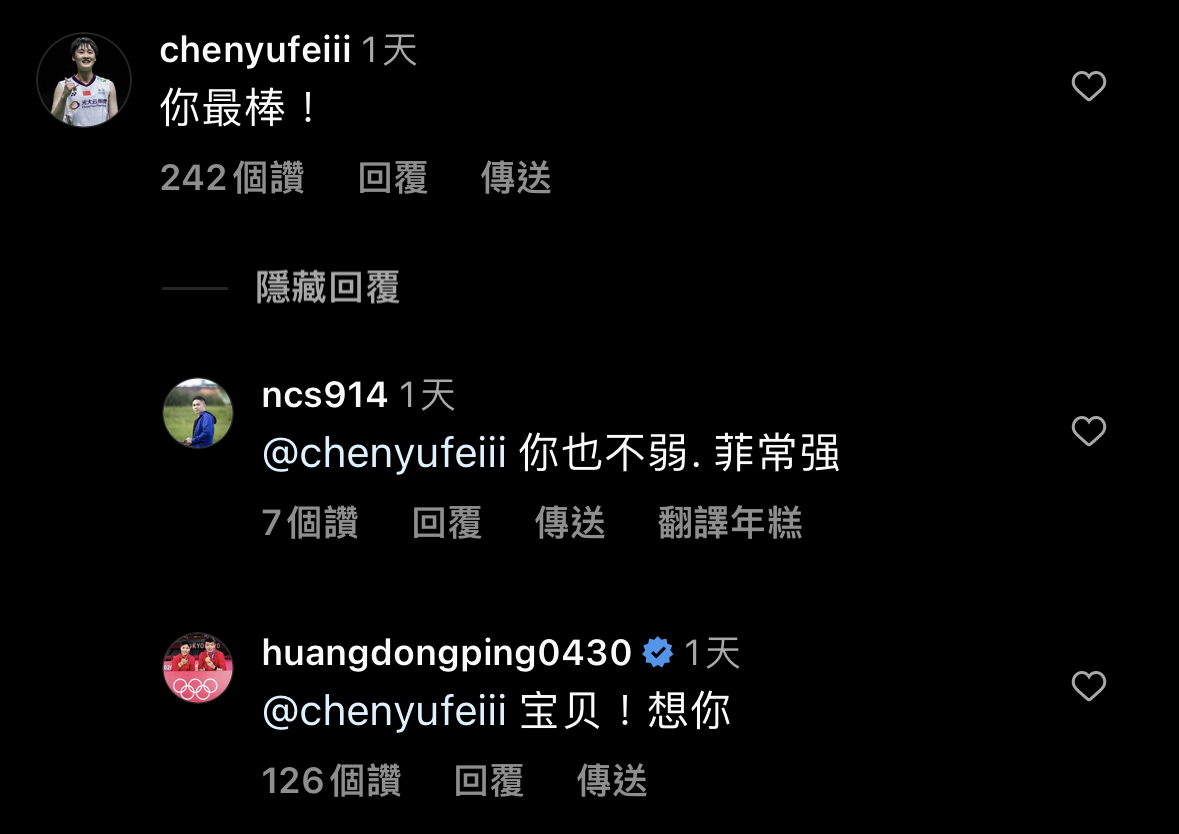The height and width of the screenshot is (834, 1179).
Task: Like ncs914's reply
Action: (1088, 431)
